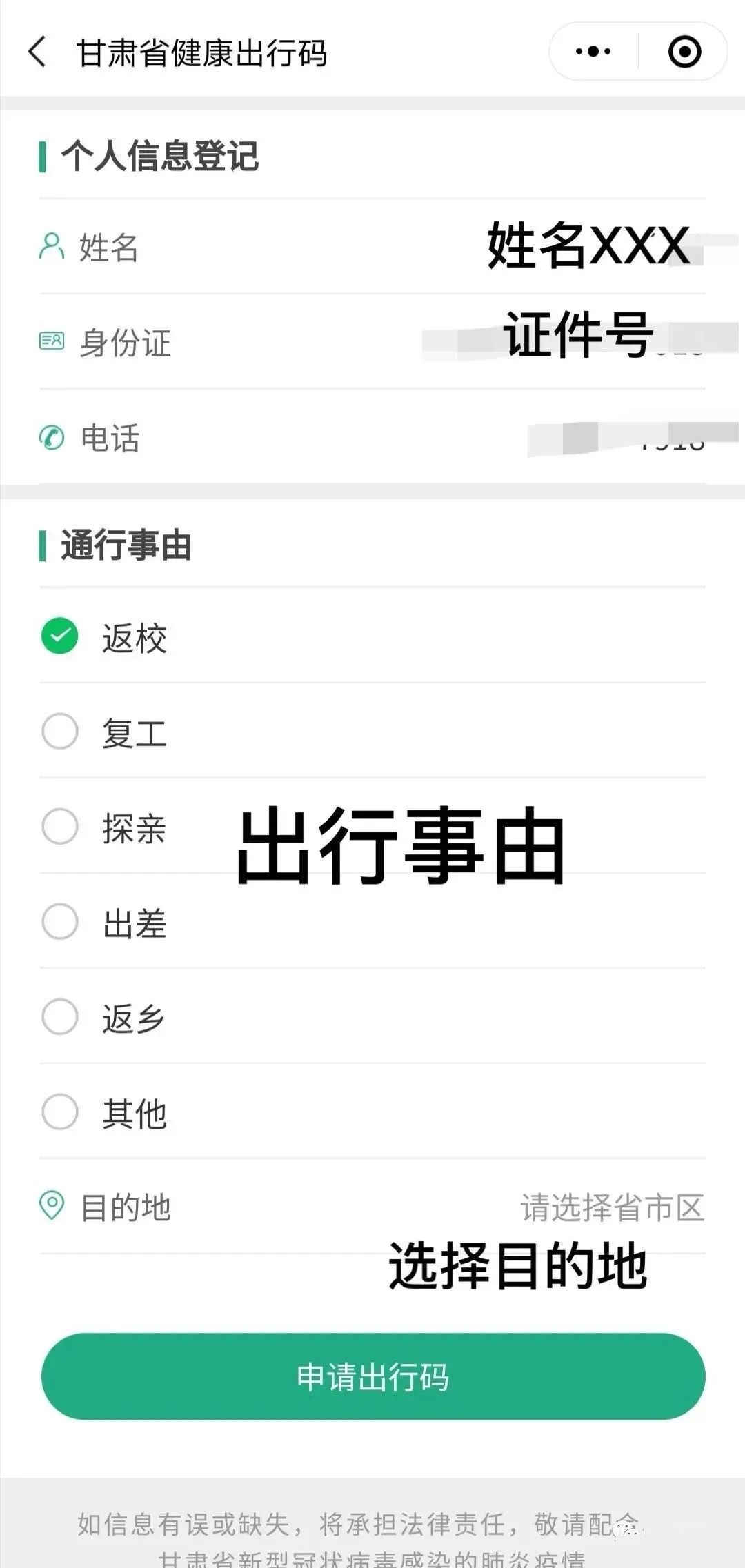Image resolution: width=745 pixels, height=1568 pixels.
Task: Open the mini program more options menu
Action: tap(593, 52)
